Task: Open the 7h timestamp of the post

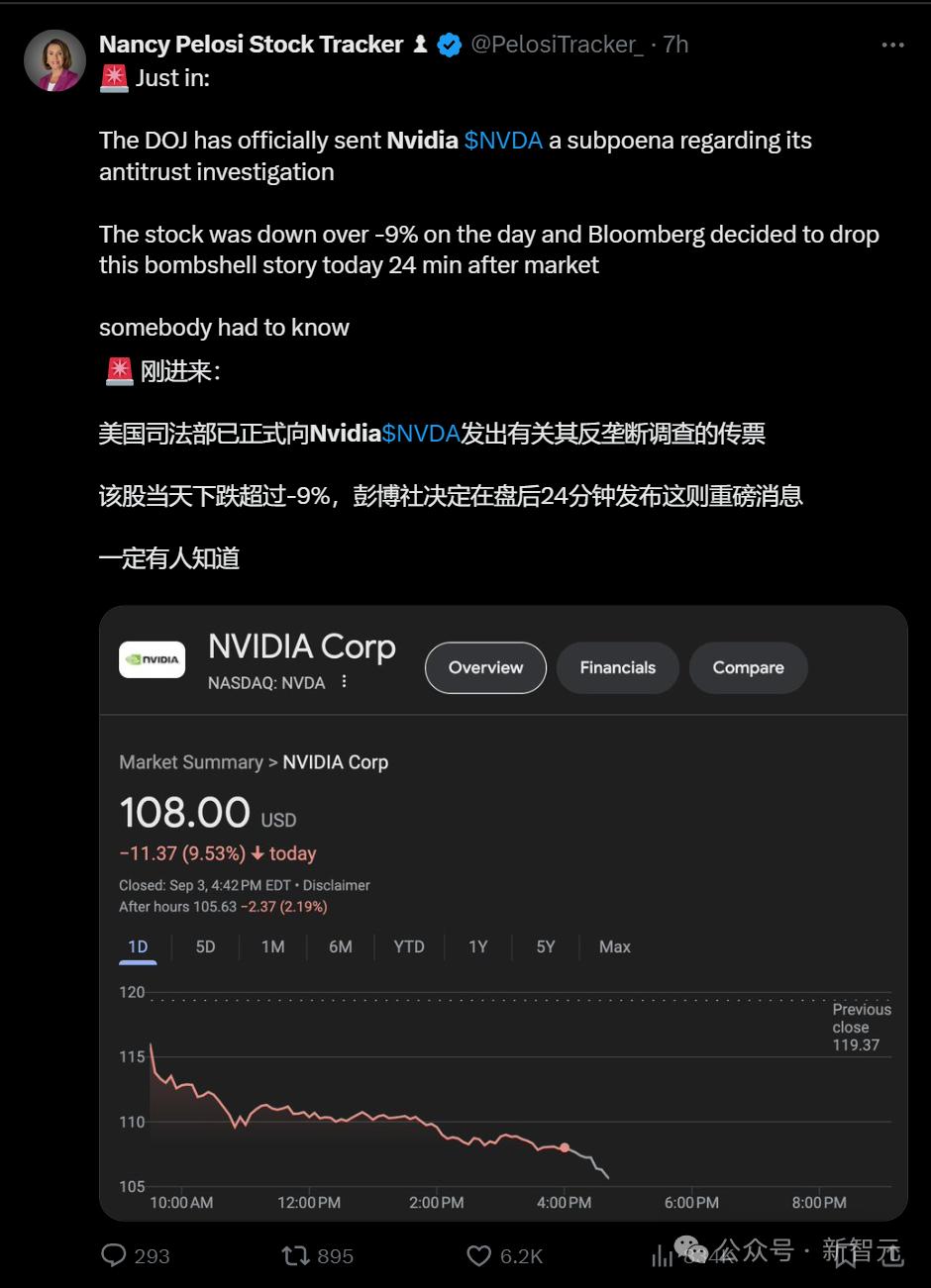Action: tap(675, 45)
